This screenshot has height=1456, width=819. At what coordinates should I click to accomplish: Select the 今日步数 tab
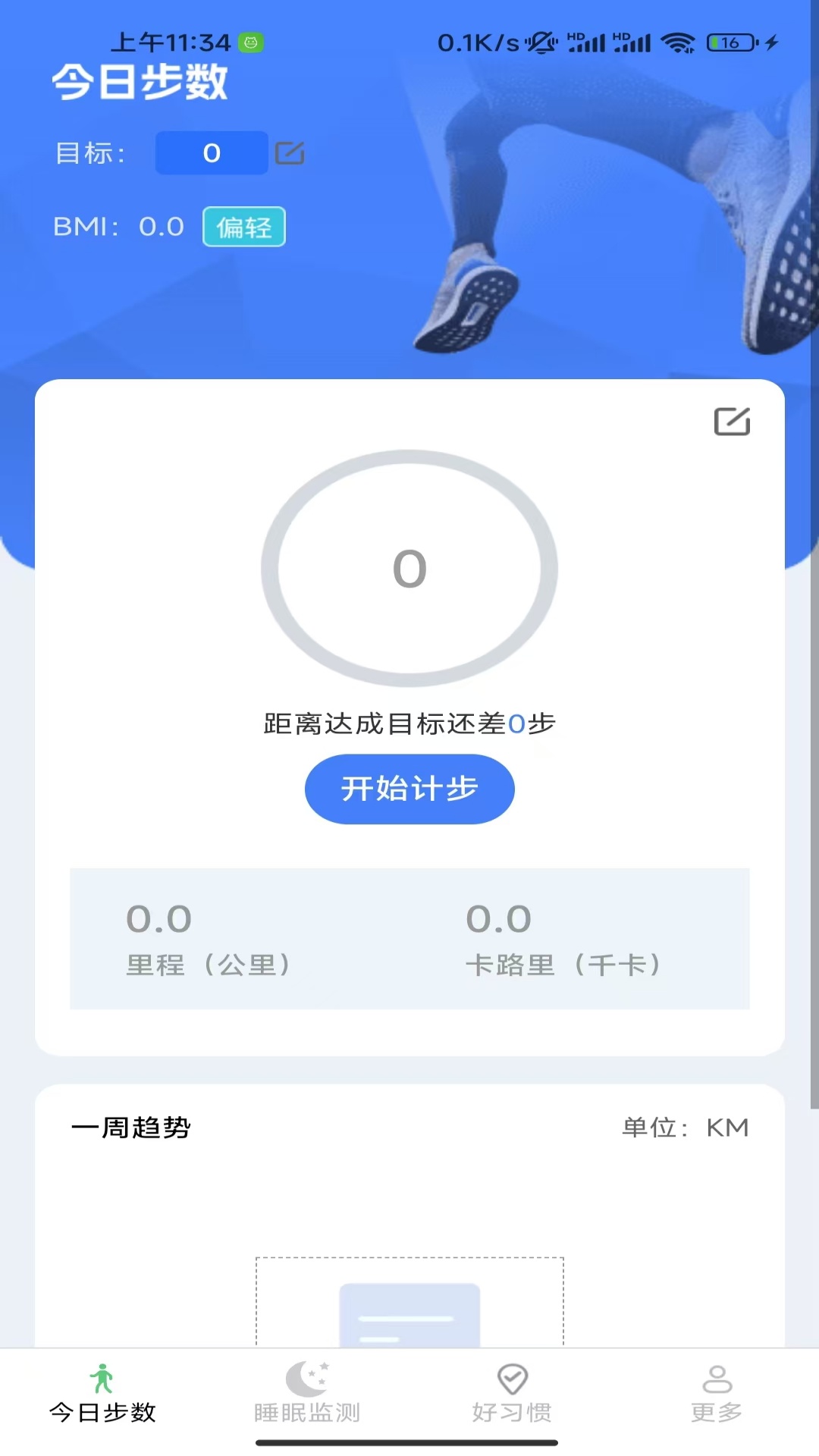[x=102, y=1394]
